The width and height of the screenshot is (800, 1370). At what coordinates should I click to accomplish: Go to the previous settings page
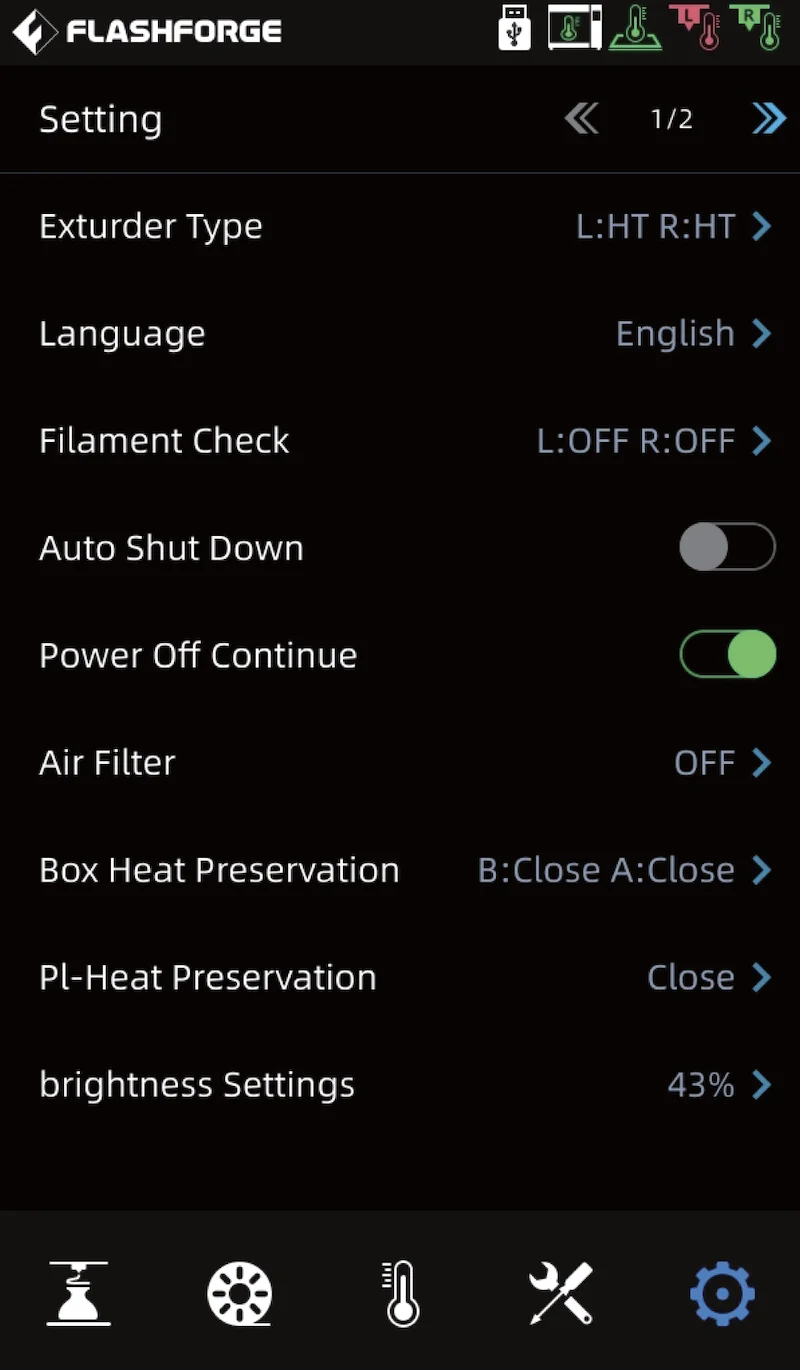(x=582, y=118)
